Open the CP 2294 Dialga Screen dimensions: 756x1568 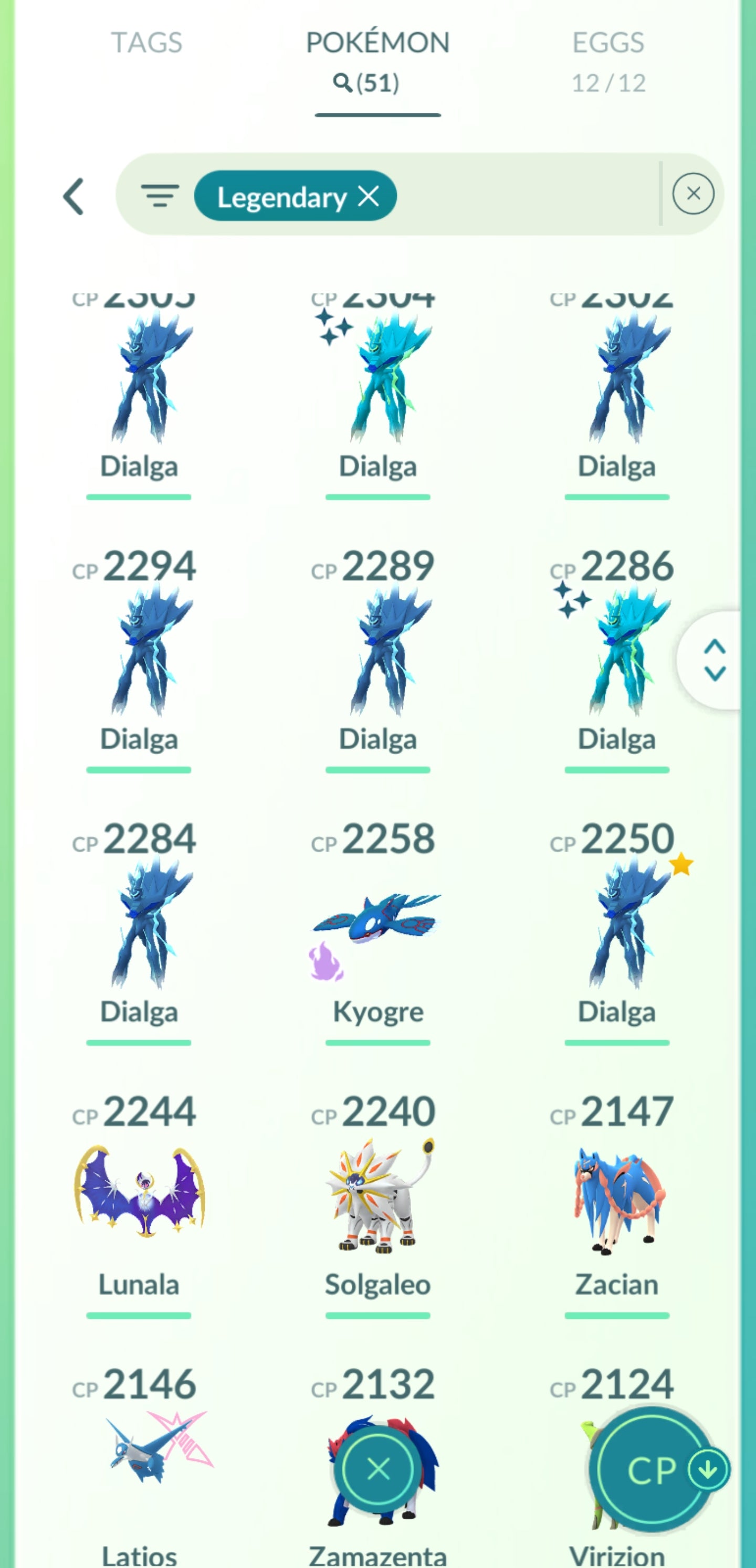(139, 651)
